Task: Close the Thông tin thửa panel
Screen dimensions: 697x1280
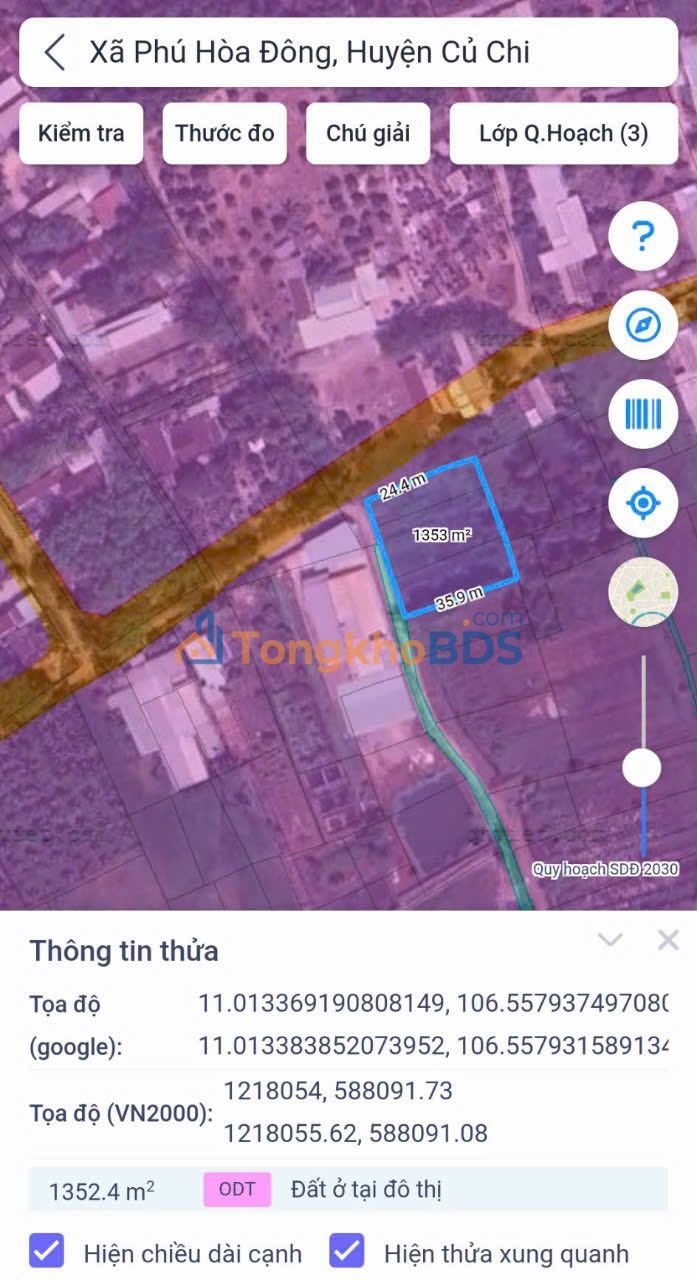Action: tap(668, 940)
